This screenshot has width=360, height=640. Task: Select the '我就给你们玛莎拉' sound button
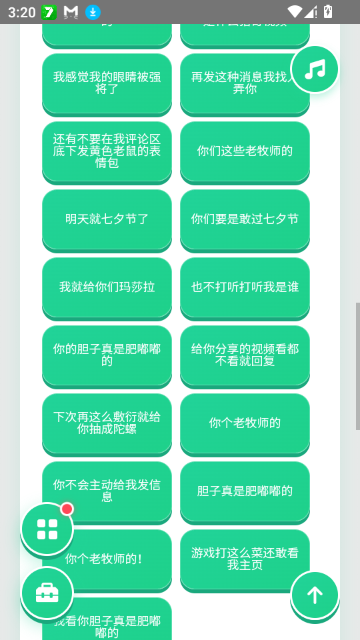(x=107, y=288)
